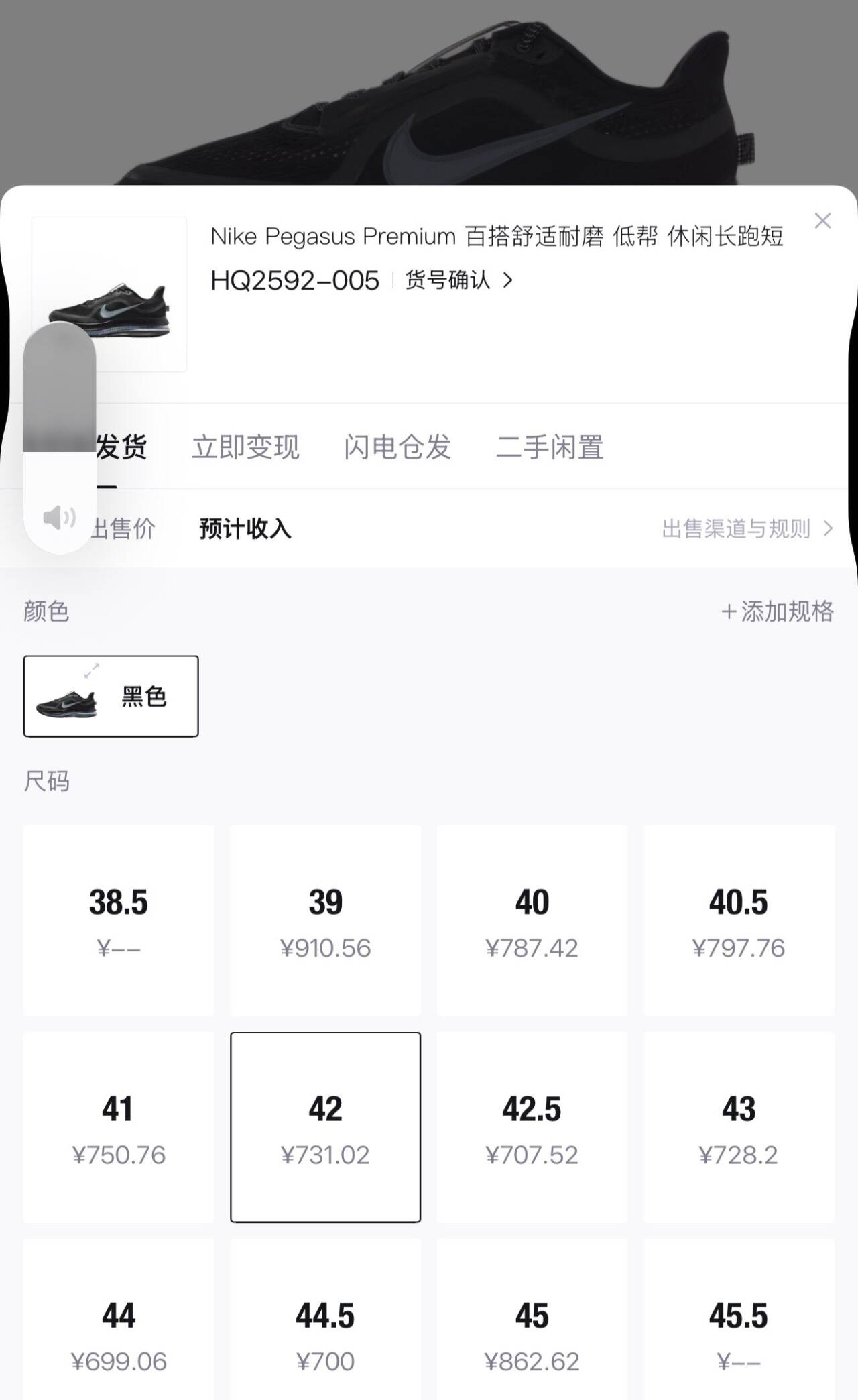Select the 黑色 color option
858x1400 pixels.
pos(111,696)
